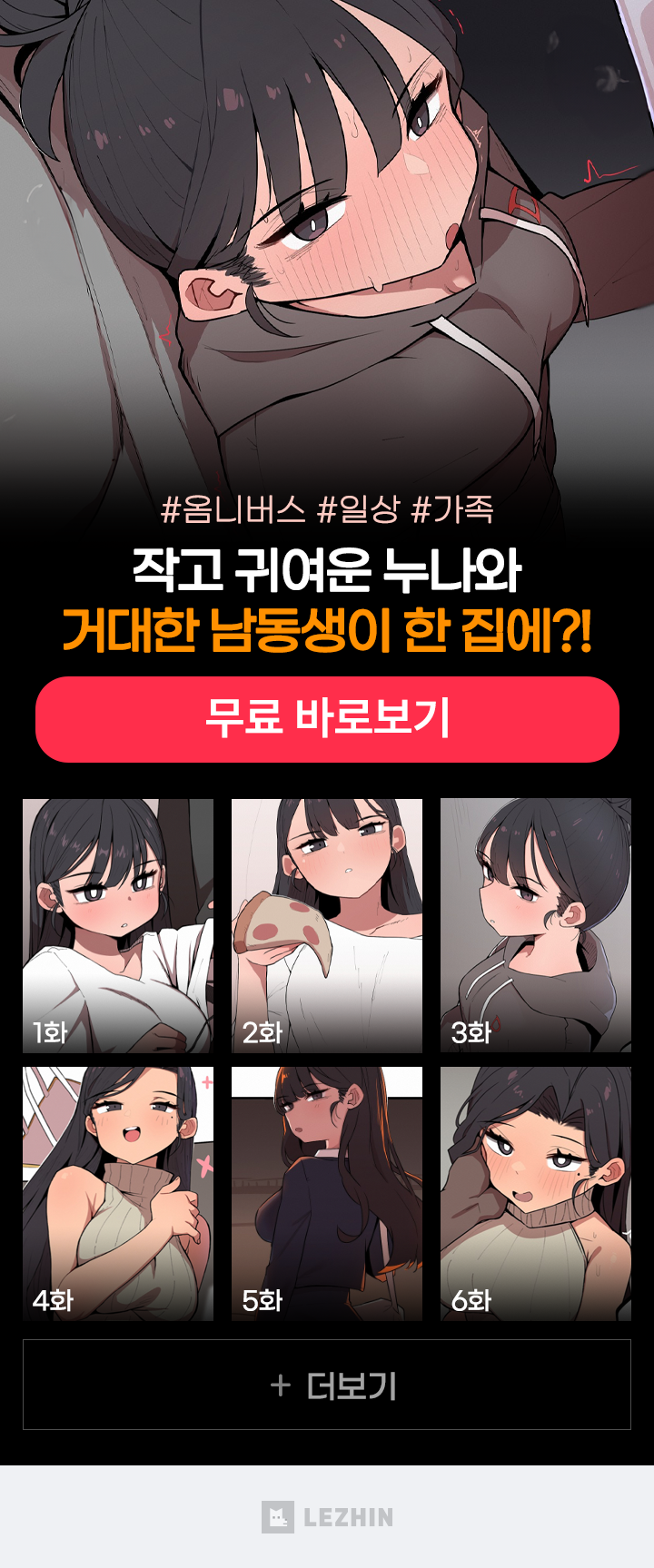The image size is (654, 1568).
Task: Expand more episodes with 더보기
Action: click(327, 1385)
